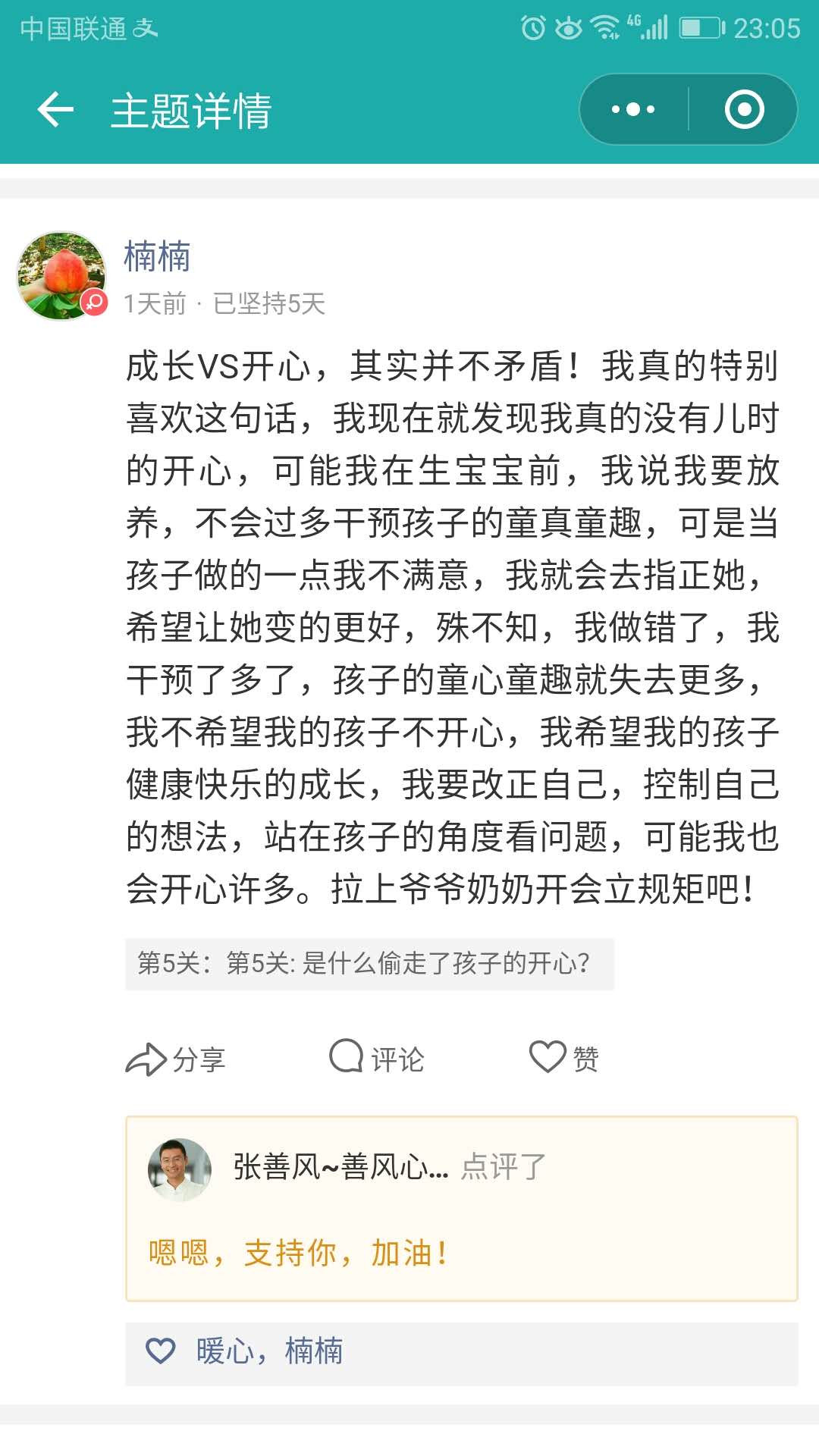Comment on the post via 评论

tap(377, 1057)
